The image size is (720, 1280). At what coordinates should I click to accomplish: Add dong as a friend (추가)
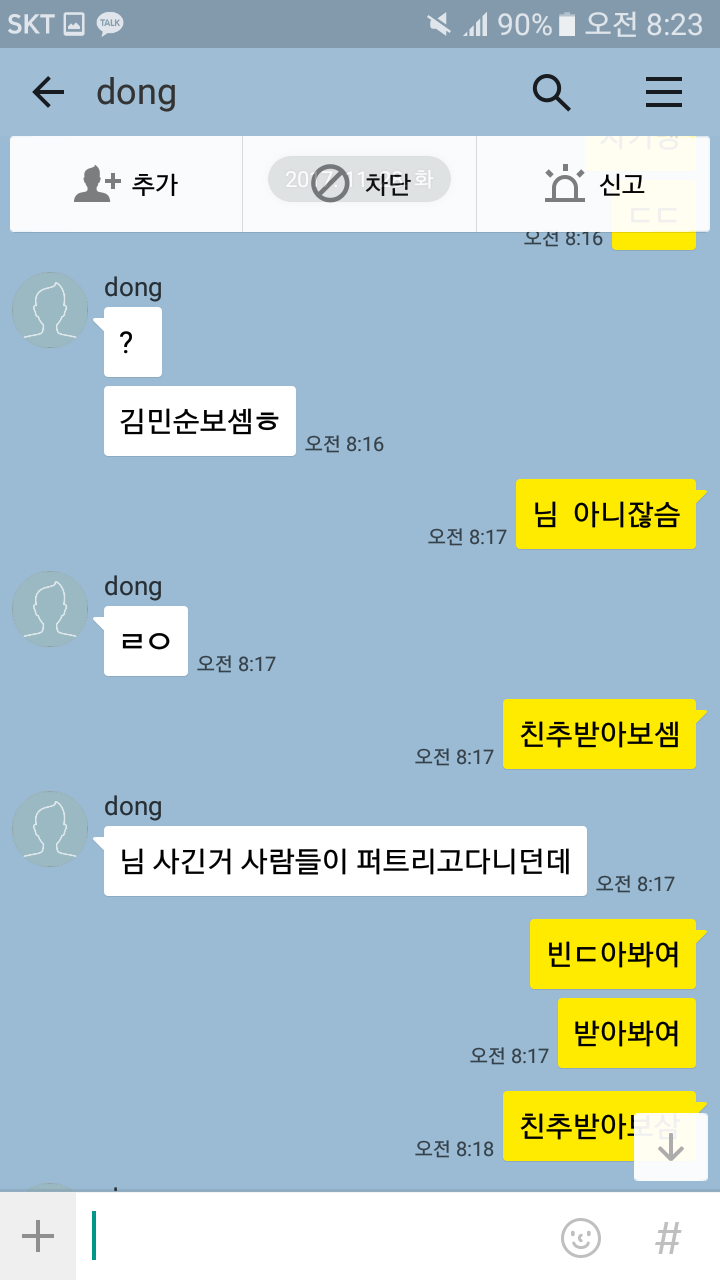point(126,184)
